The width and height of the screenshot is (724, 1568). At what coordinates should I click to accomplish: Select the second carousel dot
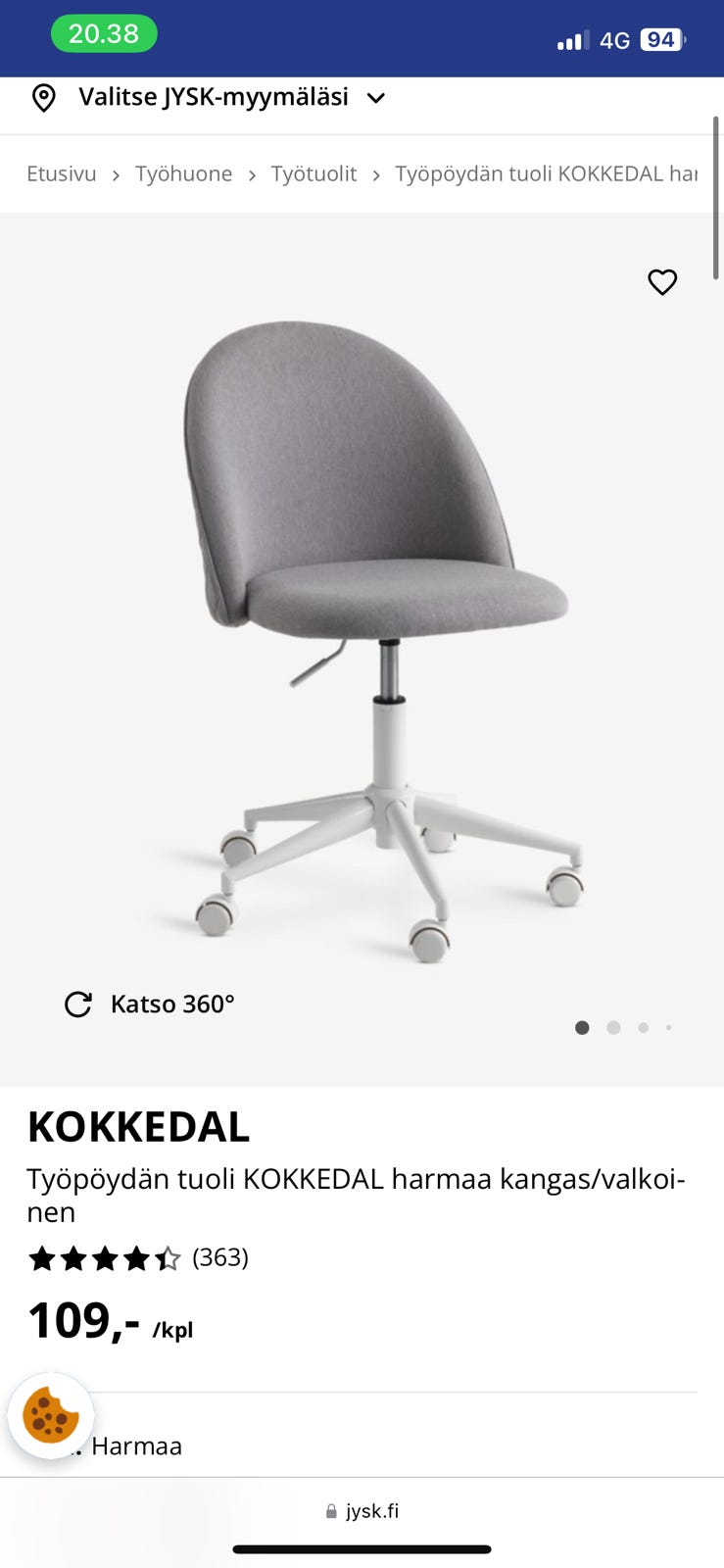pos(613,1028)
